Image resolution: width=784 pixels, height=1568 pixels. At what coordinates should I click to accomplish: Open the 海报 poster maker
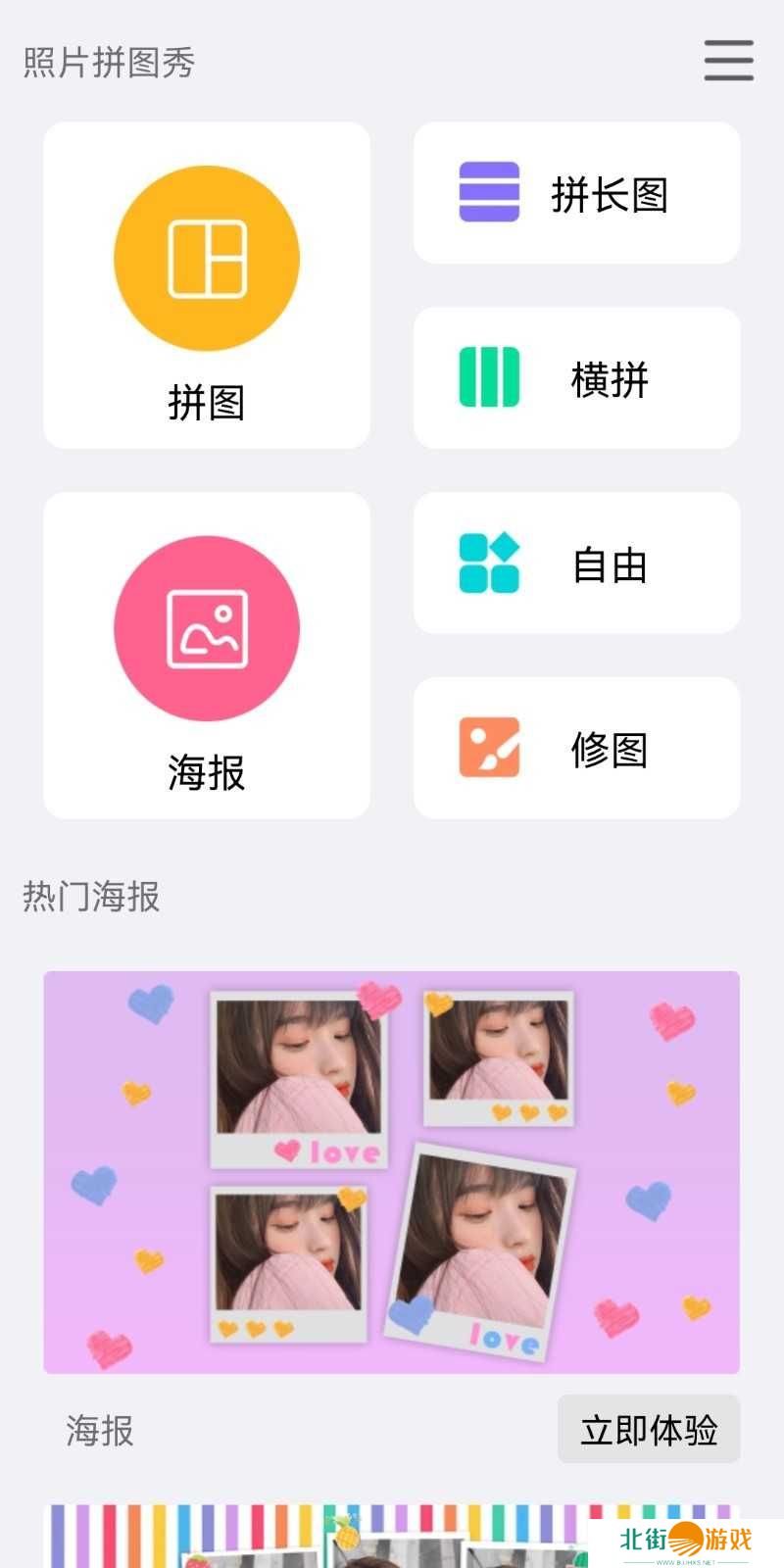[207, 656]
